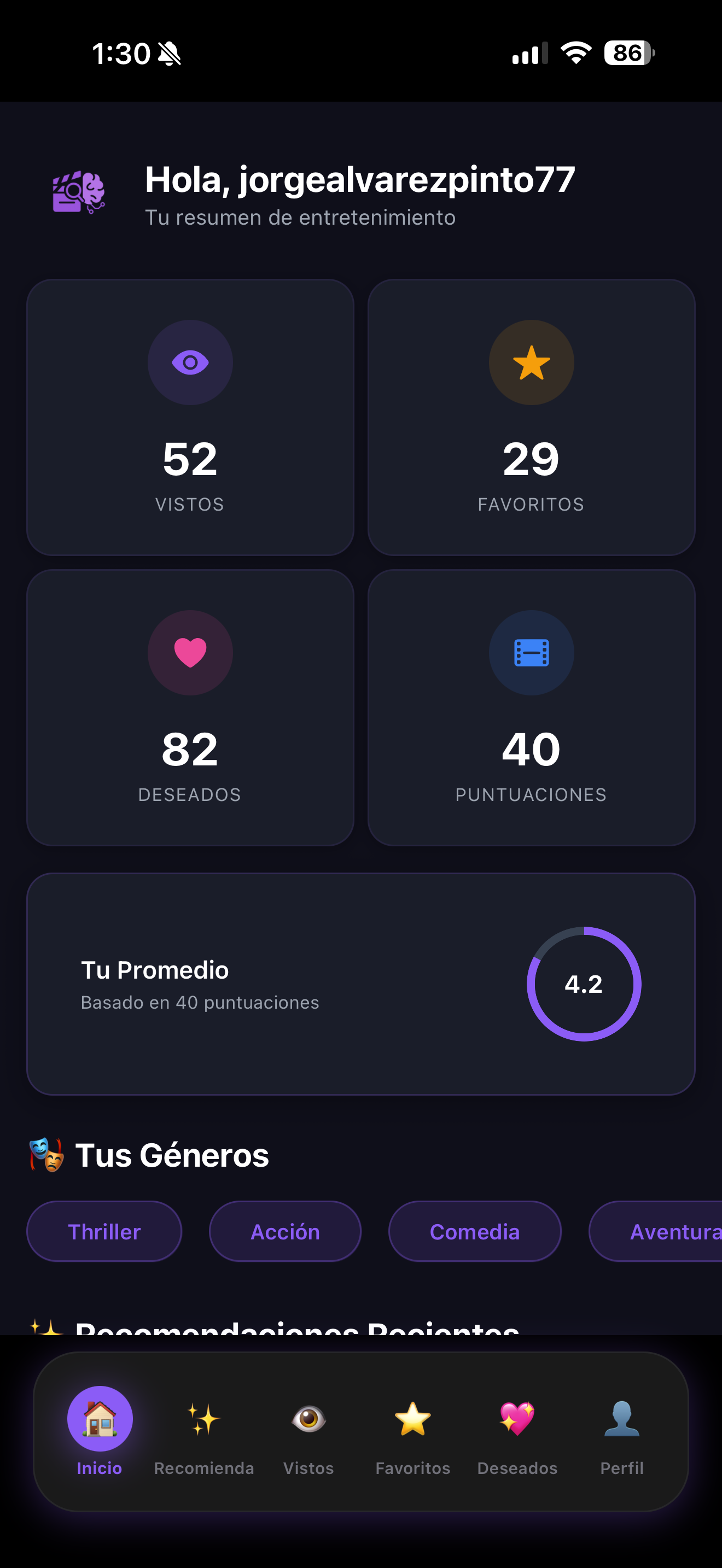722x1568 pixels.
Task: Select the Comedia genre chip
Action: 475,1231
